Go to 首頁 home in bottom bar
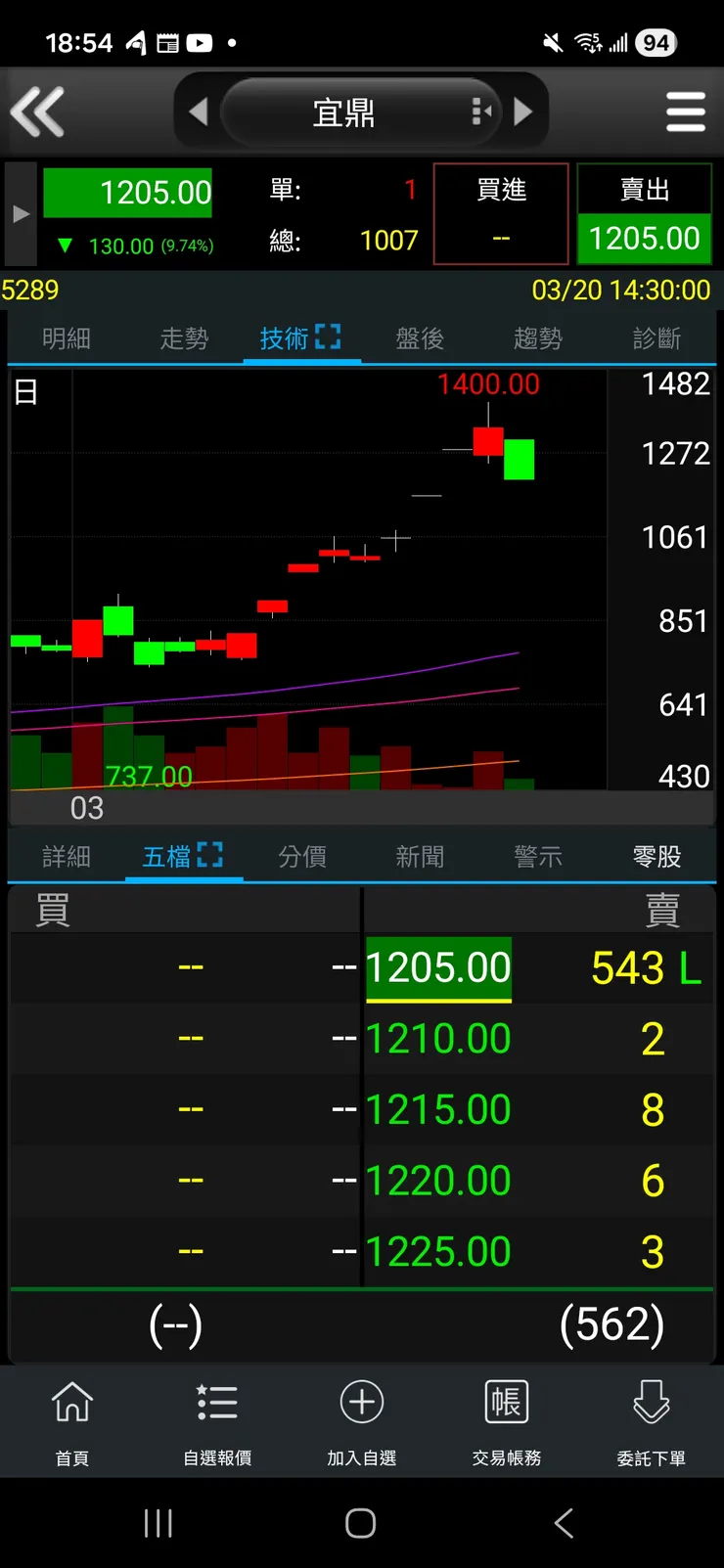 click(72, 1421)
